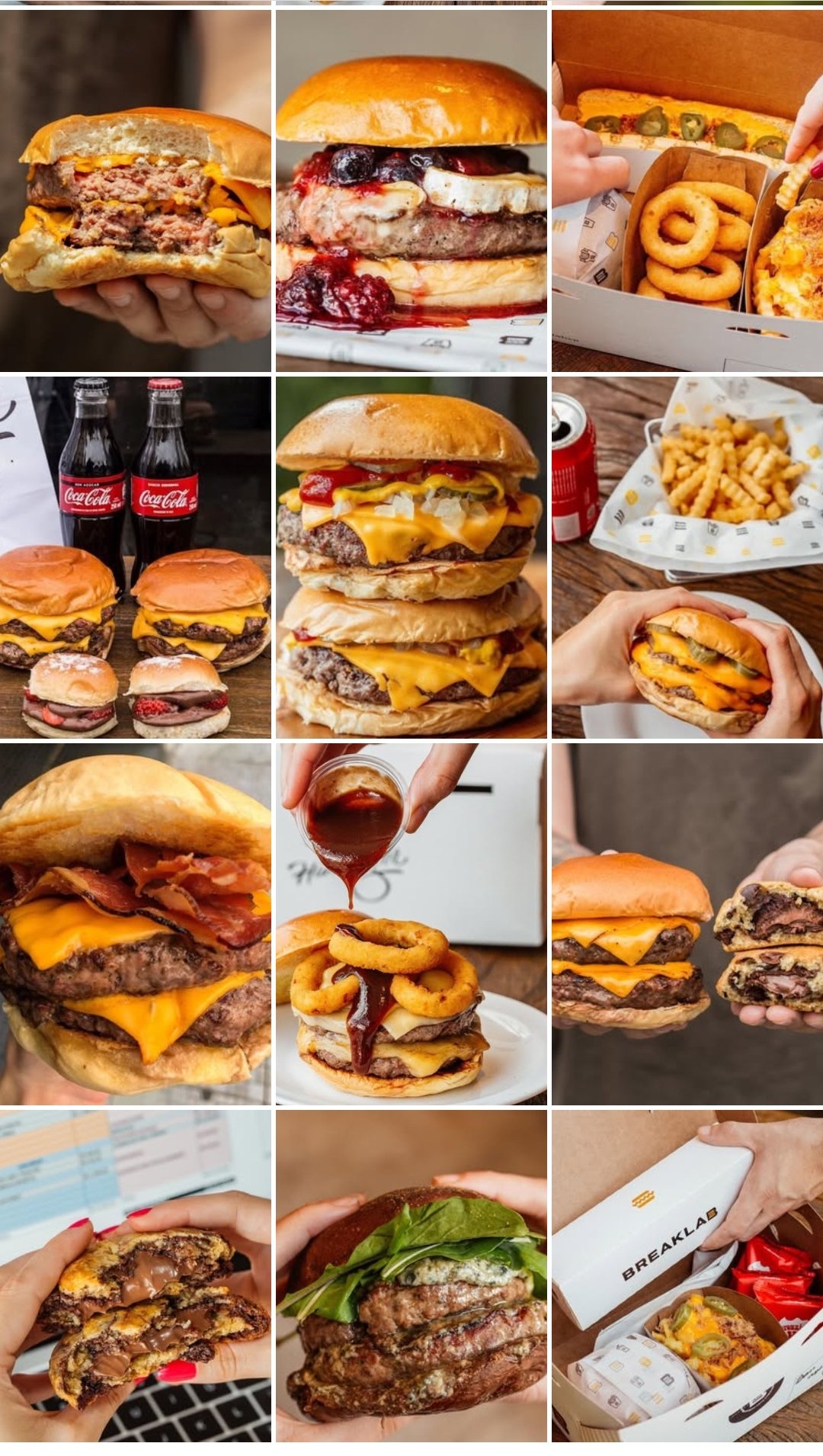Open the crinkle fries and soda can post
This screenshot has height=1456, width=823.
click(687, 557)
